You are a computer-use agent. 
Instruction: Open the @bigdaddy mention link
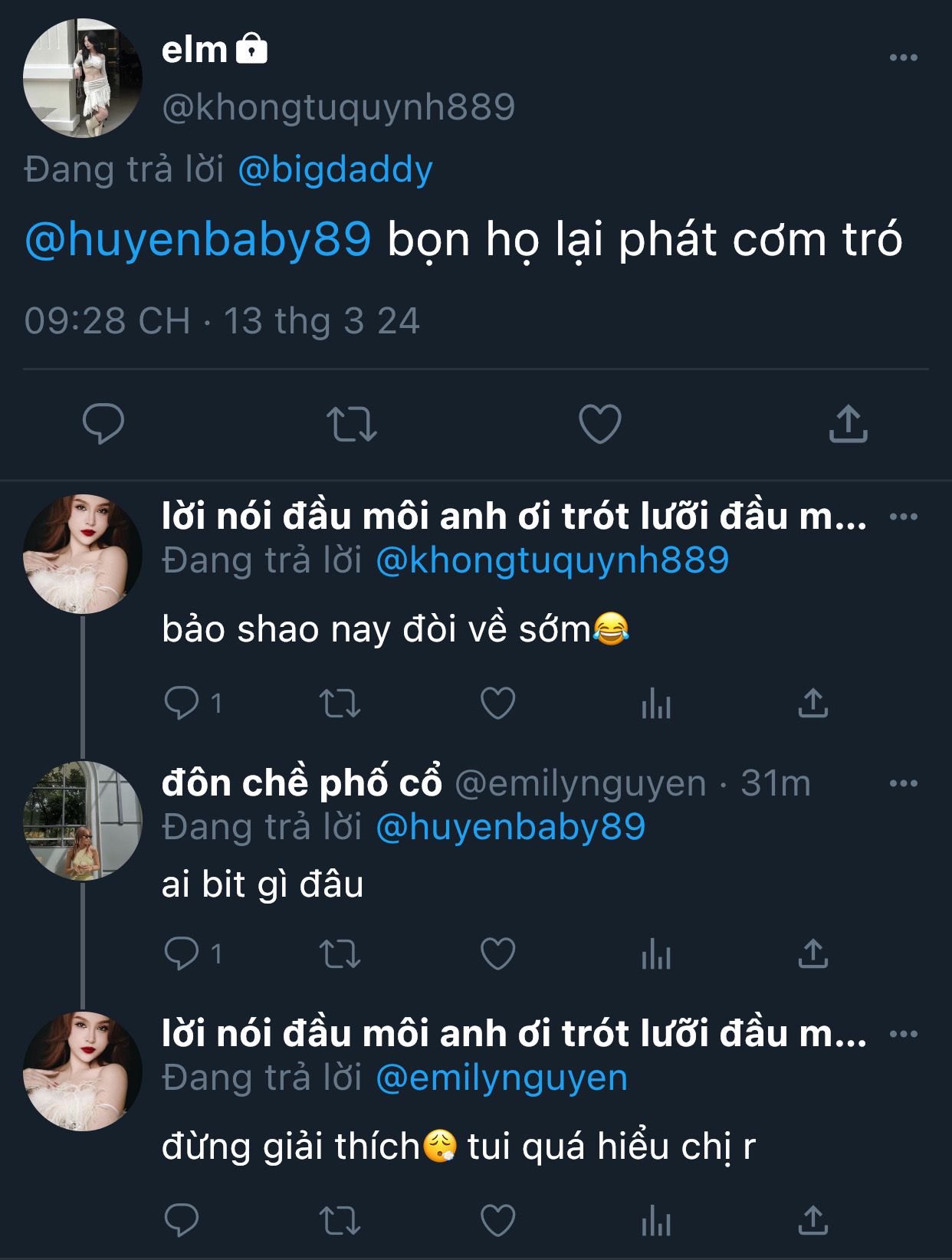[x=335, y=169]
